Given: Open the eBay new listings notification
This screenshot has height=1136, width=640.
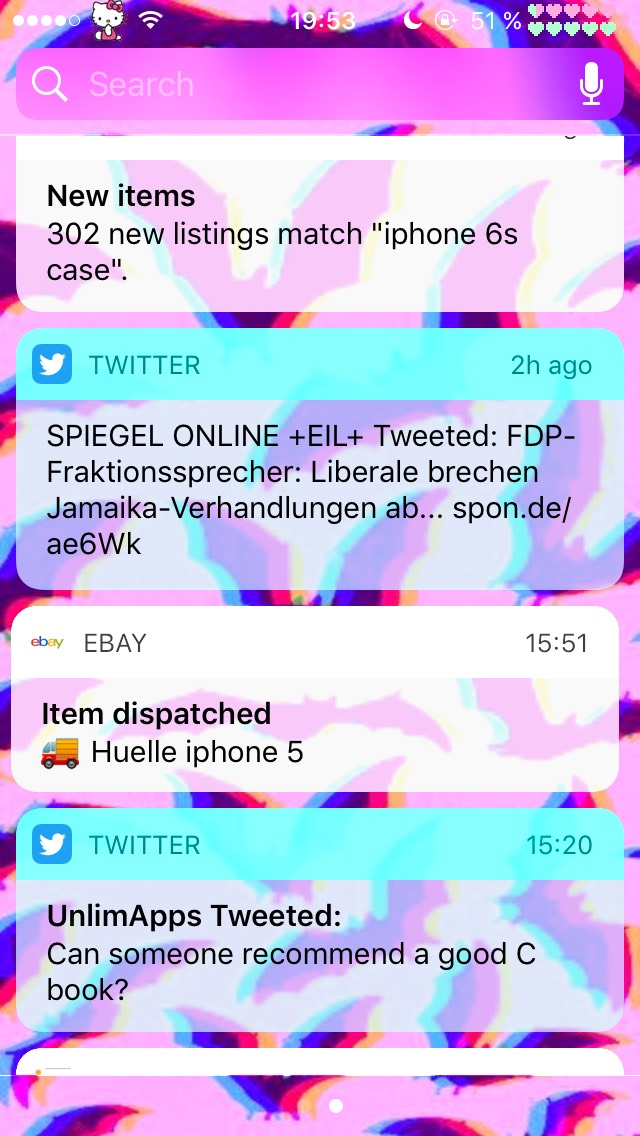Looking at the screenshot, I should point(320,235).
